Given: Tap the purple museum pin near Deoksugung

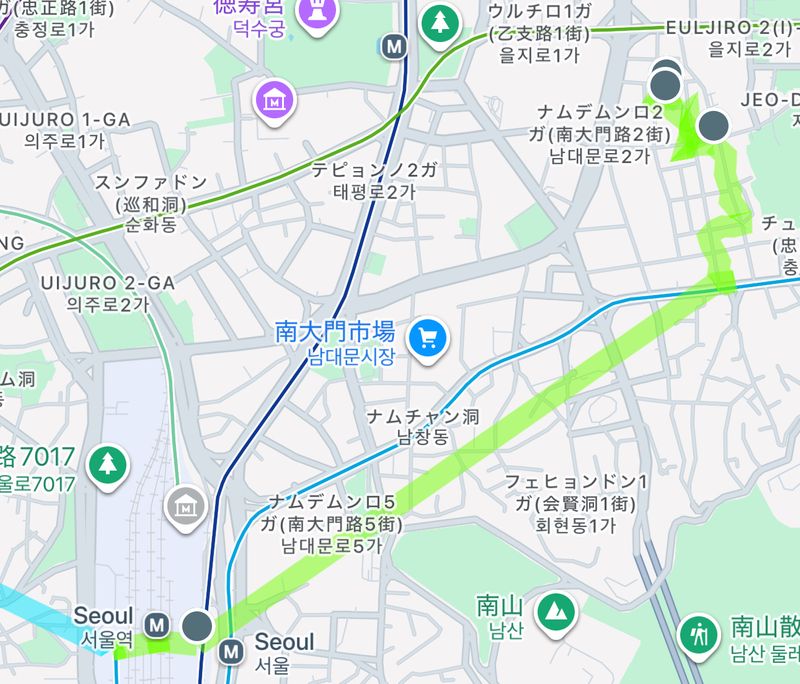Looking at the screenshot, I should click(273, 99).
